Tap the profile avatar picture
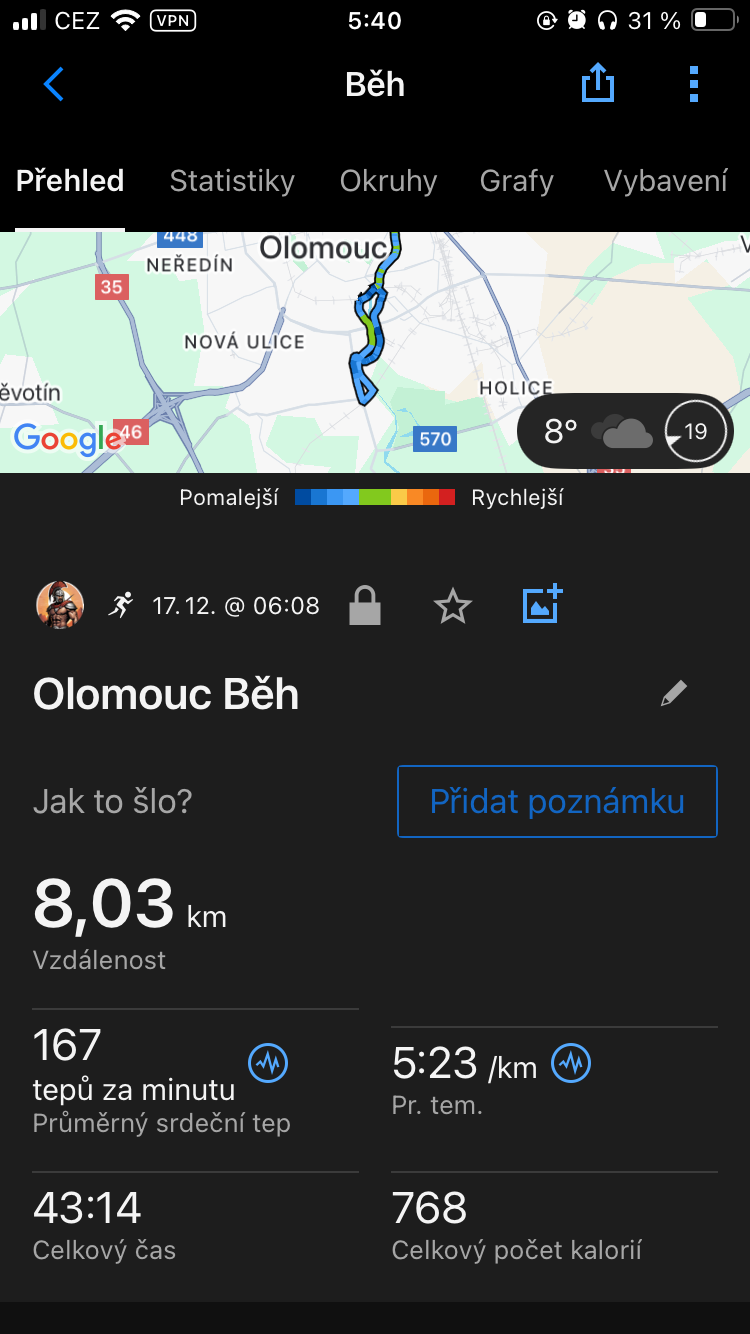This screenshot has height=1334, width=750. tap(60, 605)
